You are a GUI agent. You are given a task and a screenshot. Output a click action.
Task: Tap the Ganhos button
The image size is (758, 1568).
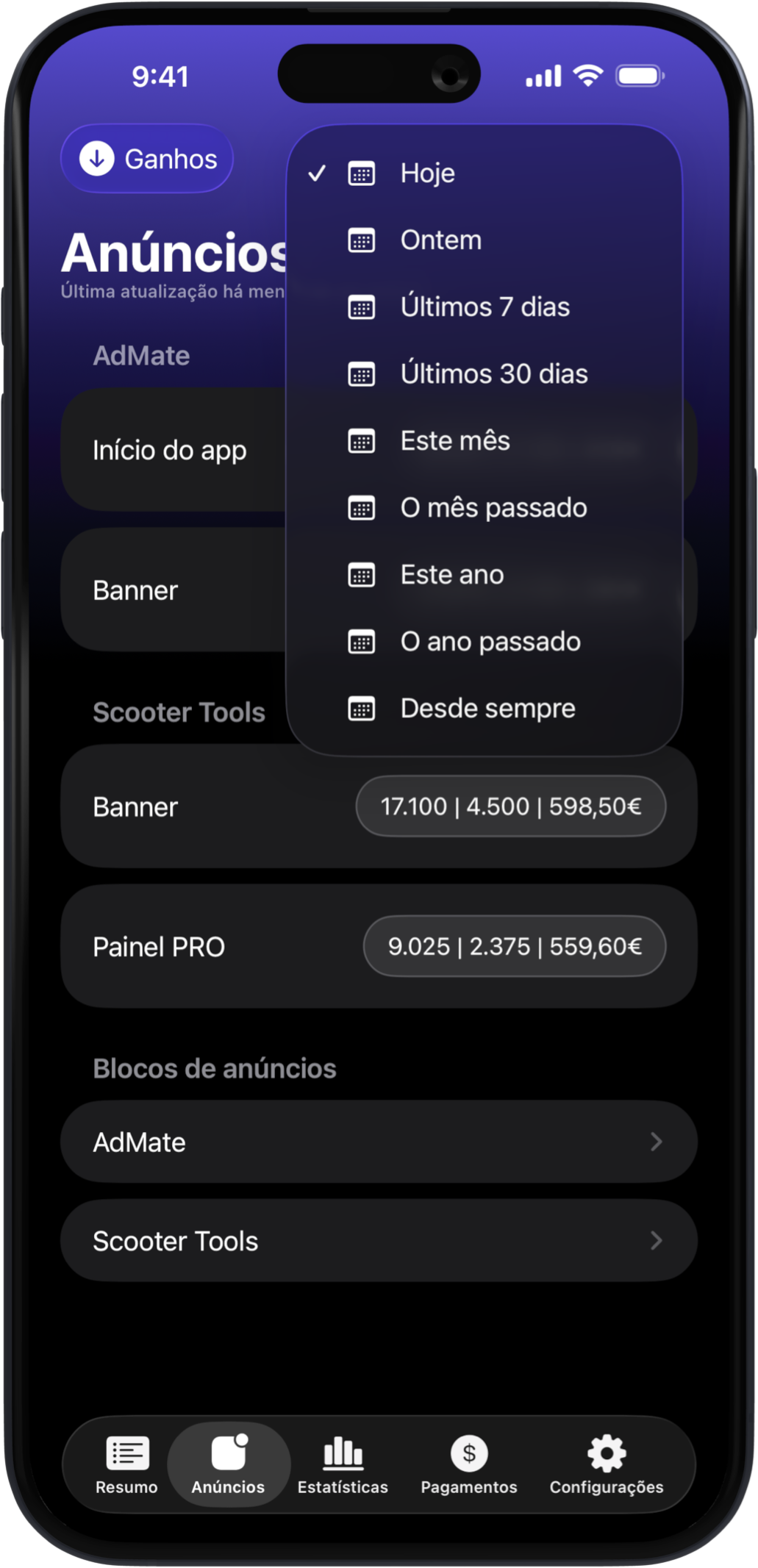pyautogui.click(x=147, y=159)
